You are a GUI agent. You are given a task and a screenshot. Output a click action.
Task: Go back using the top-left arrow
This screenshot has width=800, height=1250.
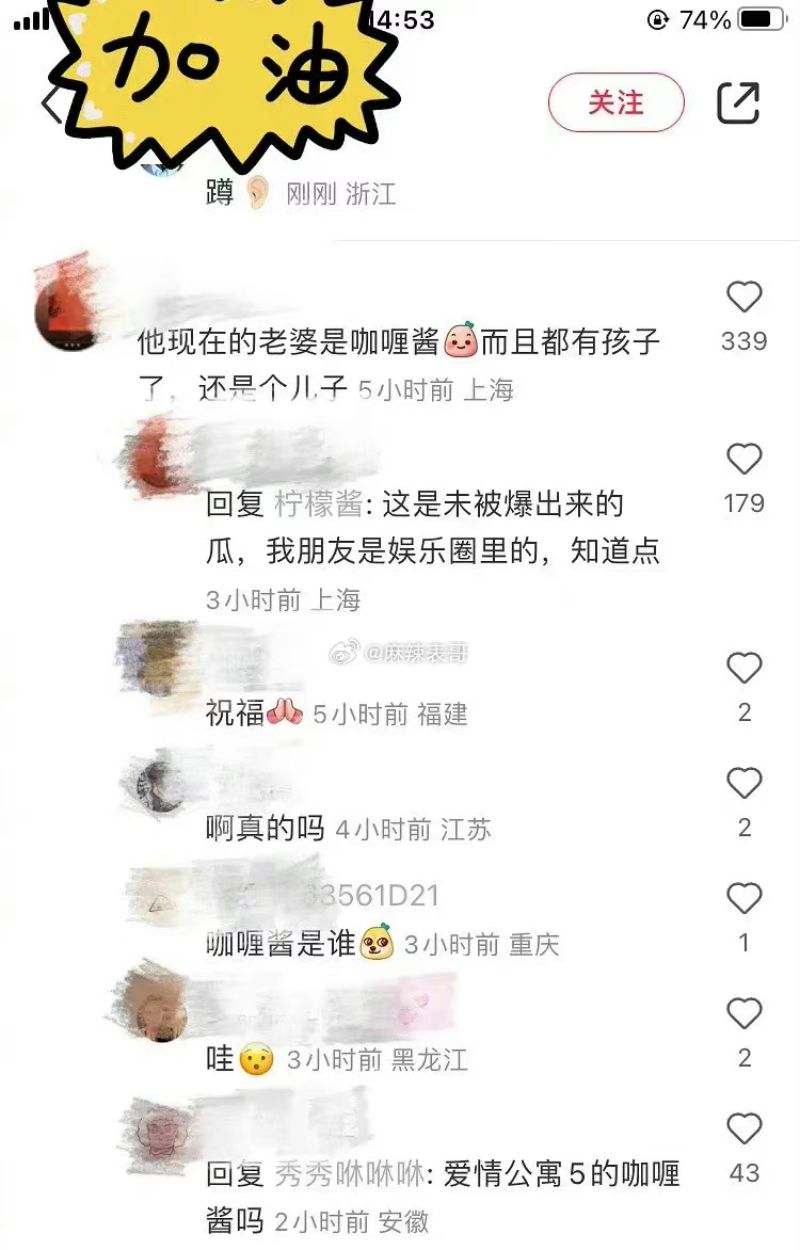pos(50,104)
